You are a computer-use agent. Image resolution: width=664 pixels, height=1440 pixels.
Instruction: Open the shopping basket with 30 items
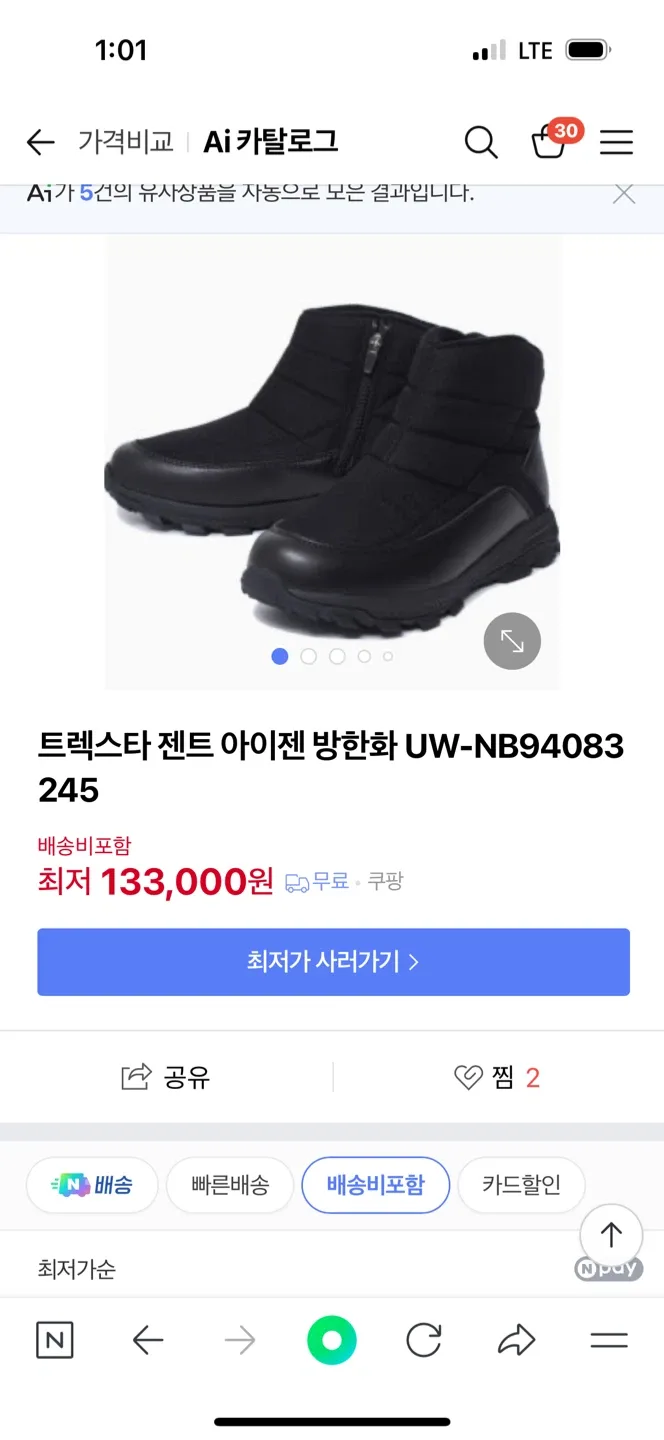[550, 143]
